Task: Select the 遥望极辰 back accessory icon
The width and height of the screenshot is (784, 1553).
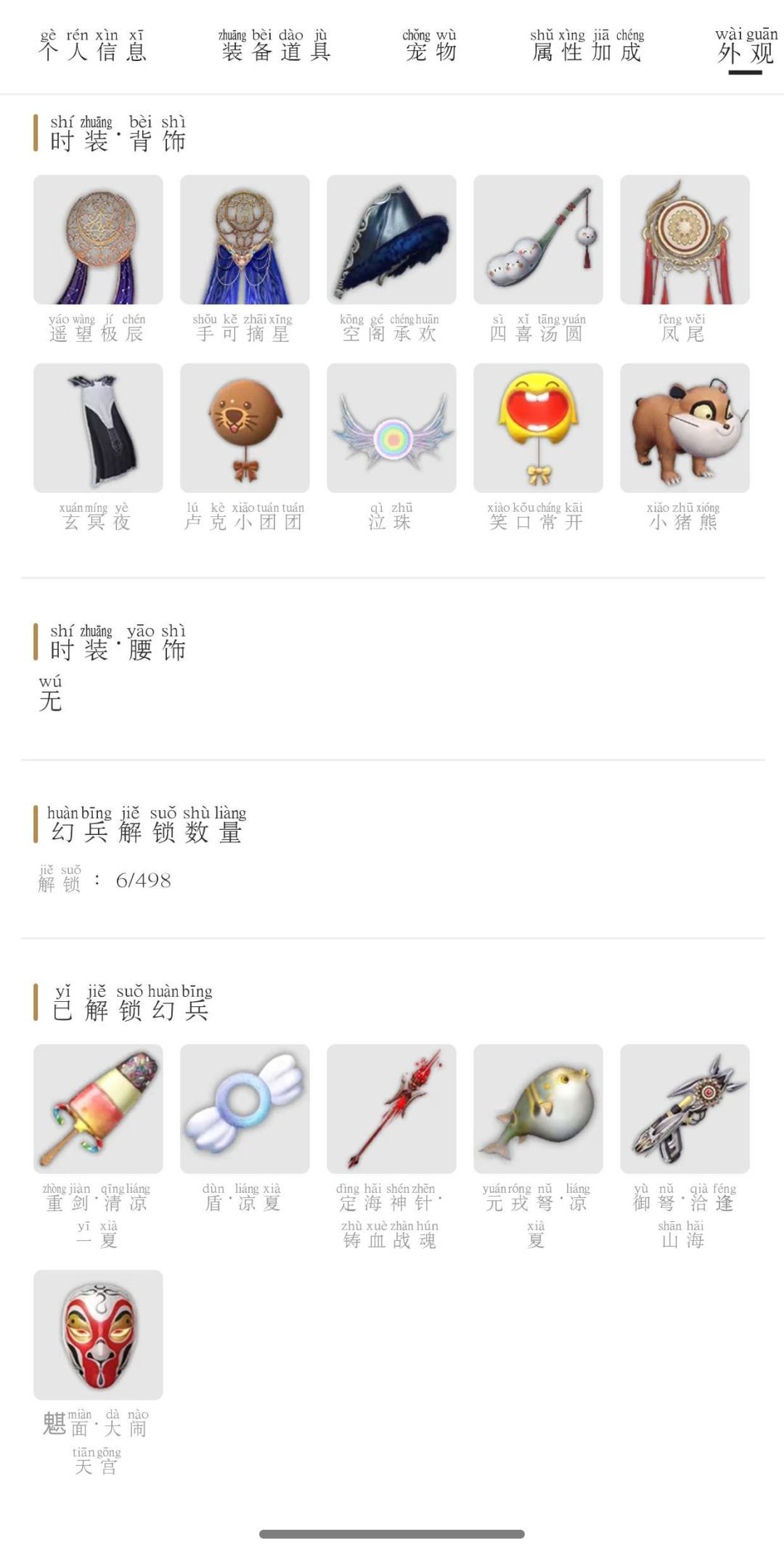Action: pos(98,241)
